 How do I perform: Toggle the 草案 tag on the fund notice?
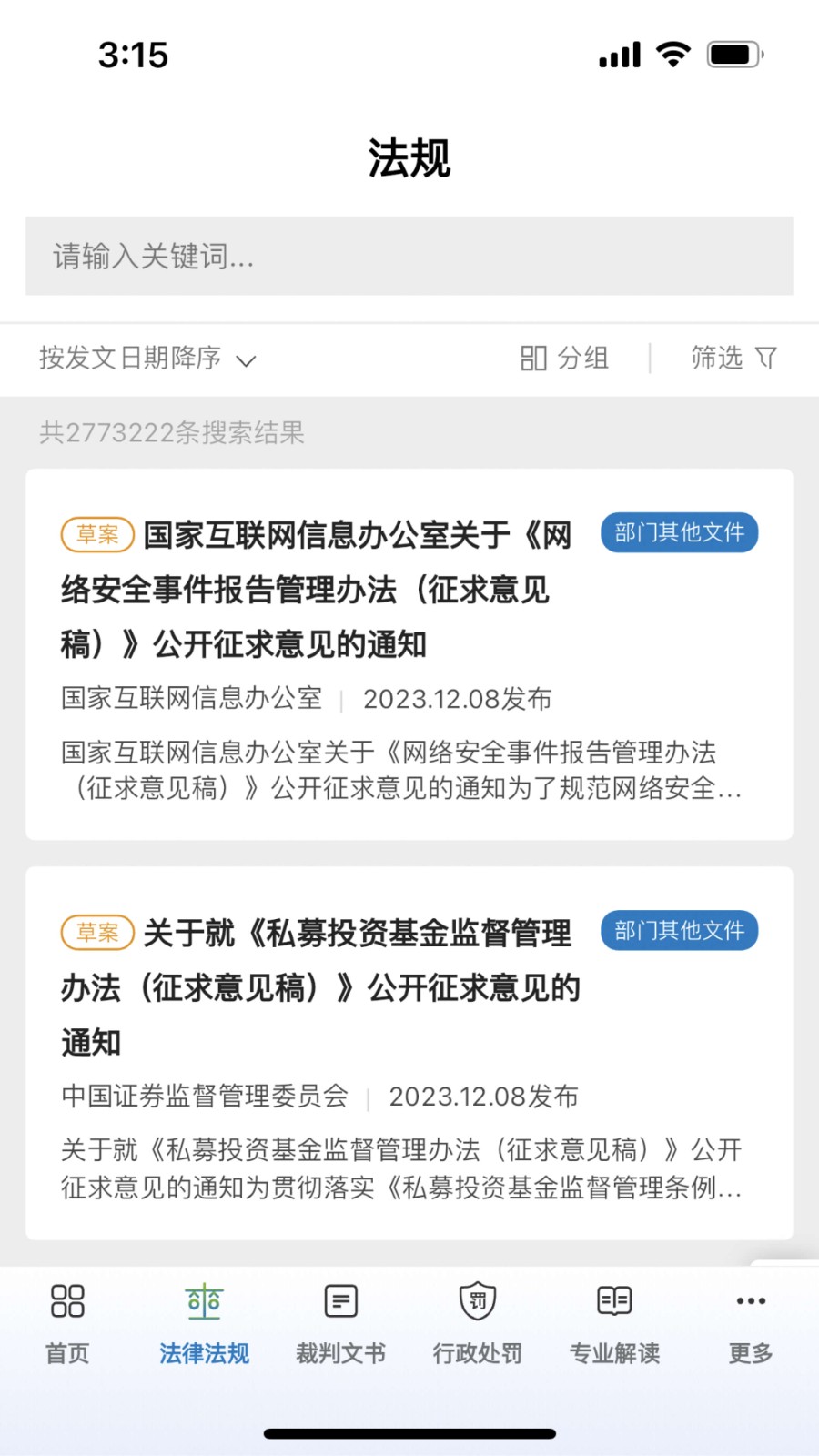pos(96,933)
